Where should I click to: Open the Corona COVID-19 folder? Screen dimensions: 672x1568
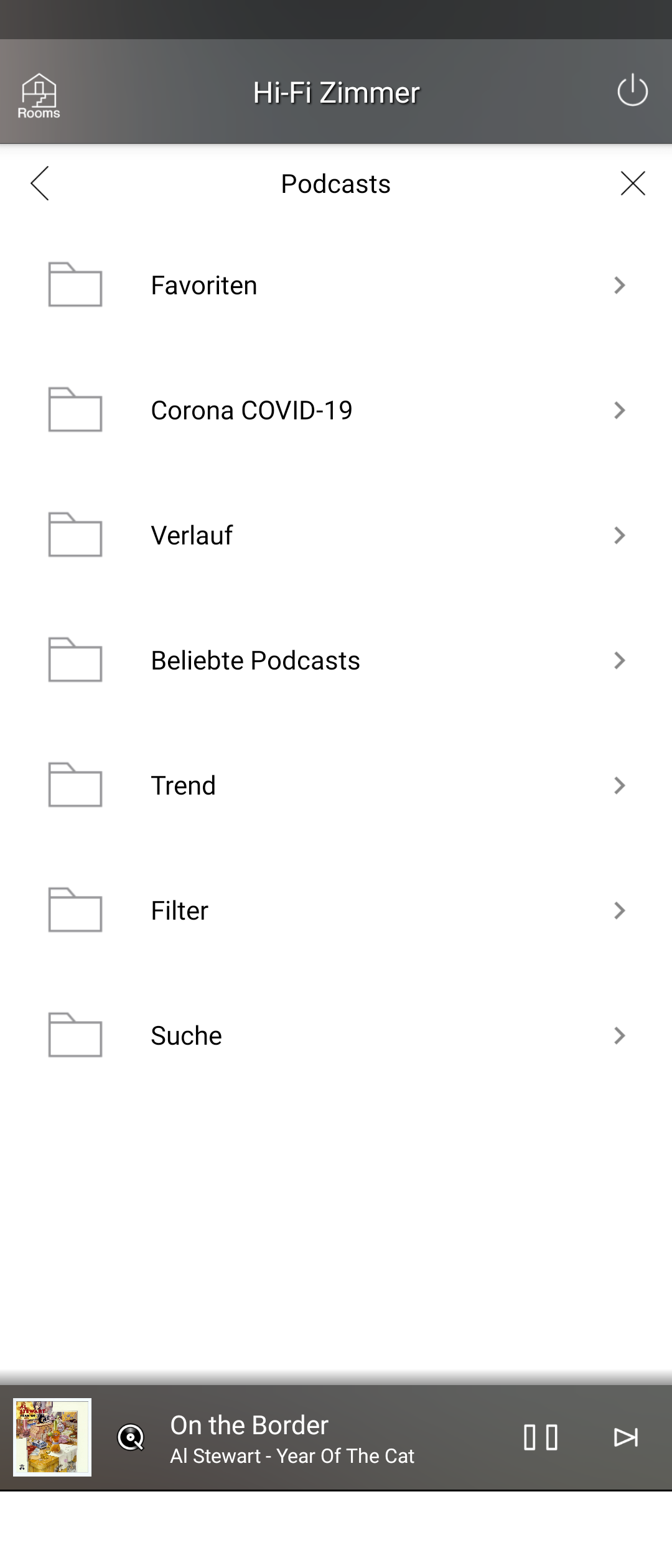[336, 411]
